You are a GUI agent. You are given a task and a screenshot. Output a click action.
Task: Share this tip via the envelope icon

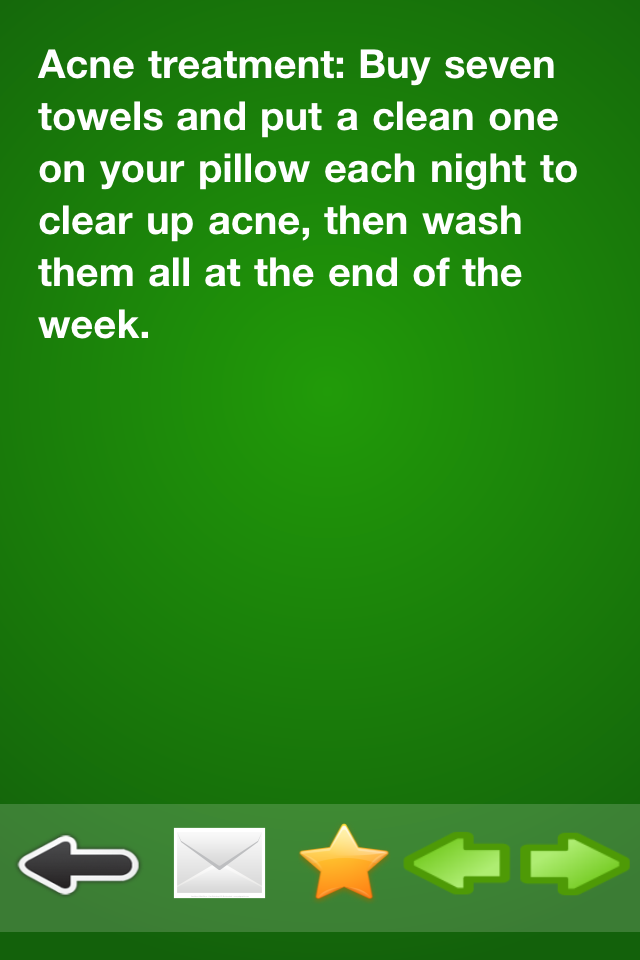coord(219,863)
